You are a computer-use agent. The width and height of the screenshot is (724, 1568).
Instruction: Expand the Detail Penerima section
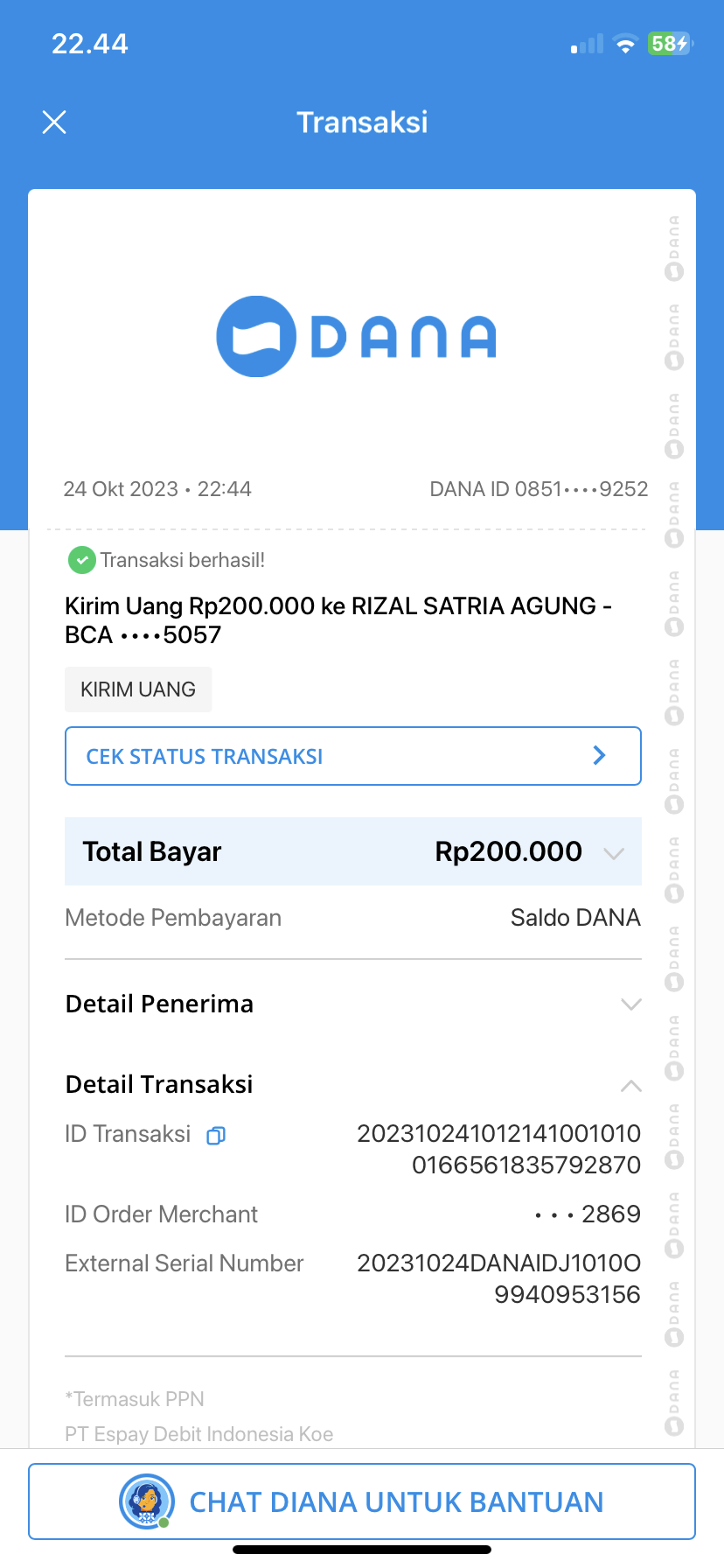tap(630, 1004)
